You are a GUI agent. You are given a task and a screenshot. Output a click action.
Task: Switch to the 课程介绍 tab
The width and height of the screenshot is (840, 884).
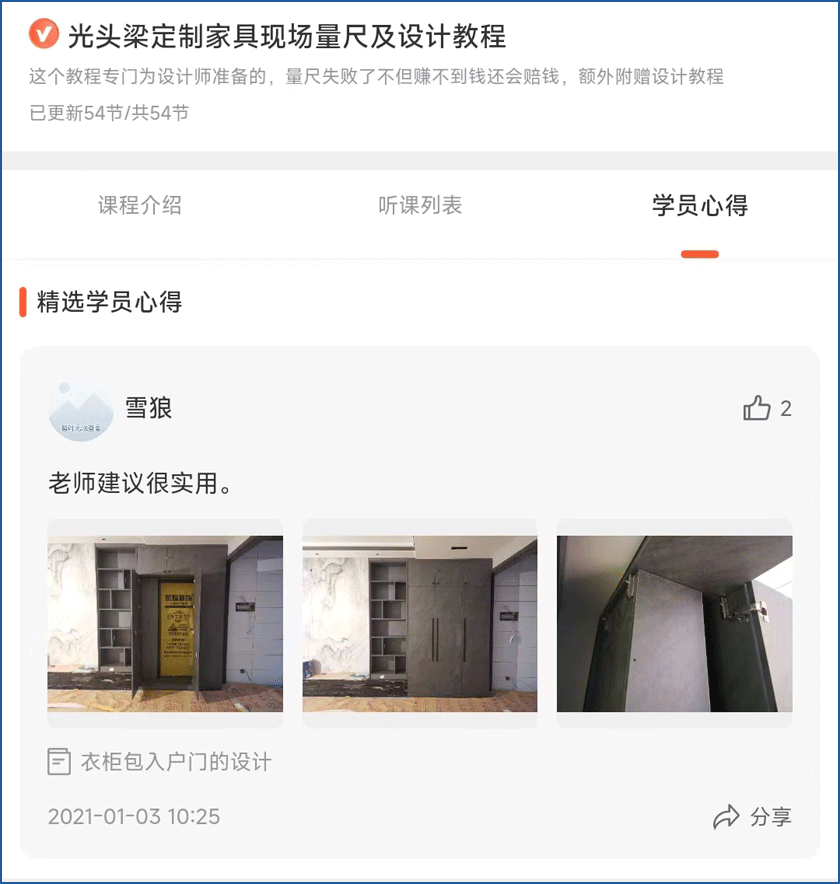click(140, 206)
